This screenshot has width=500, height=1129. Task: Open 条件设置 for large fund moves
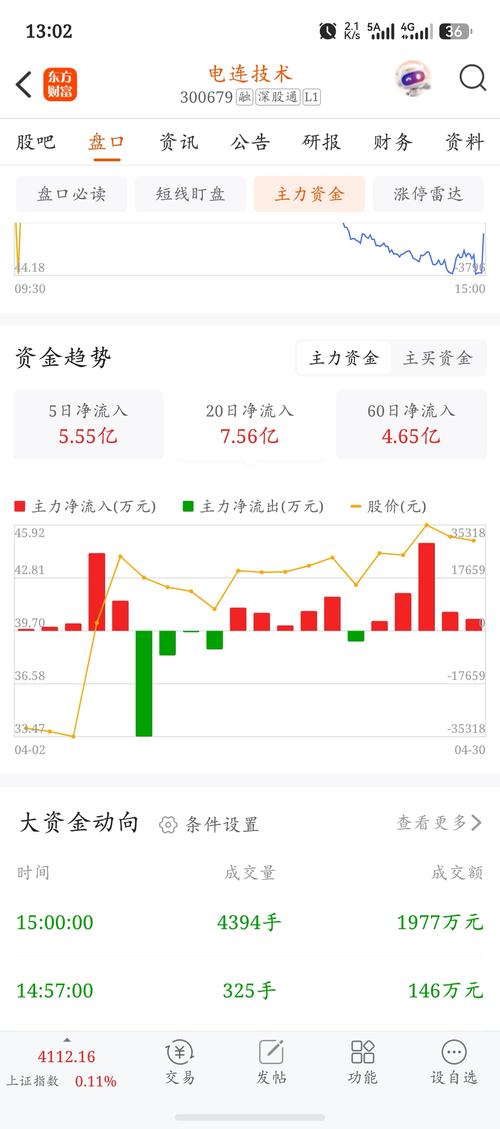click(x=209, y=824)
